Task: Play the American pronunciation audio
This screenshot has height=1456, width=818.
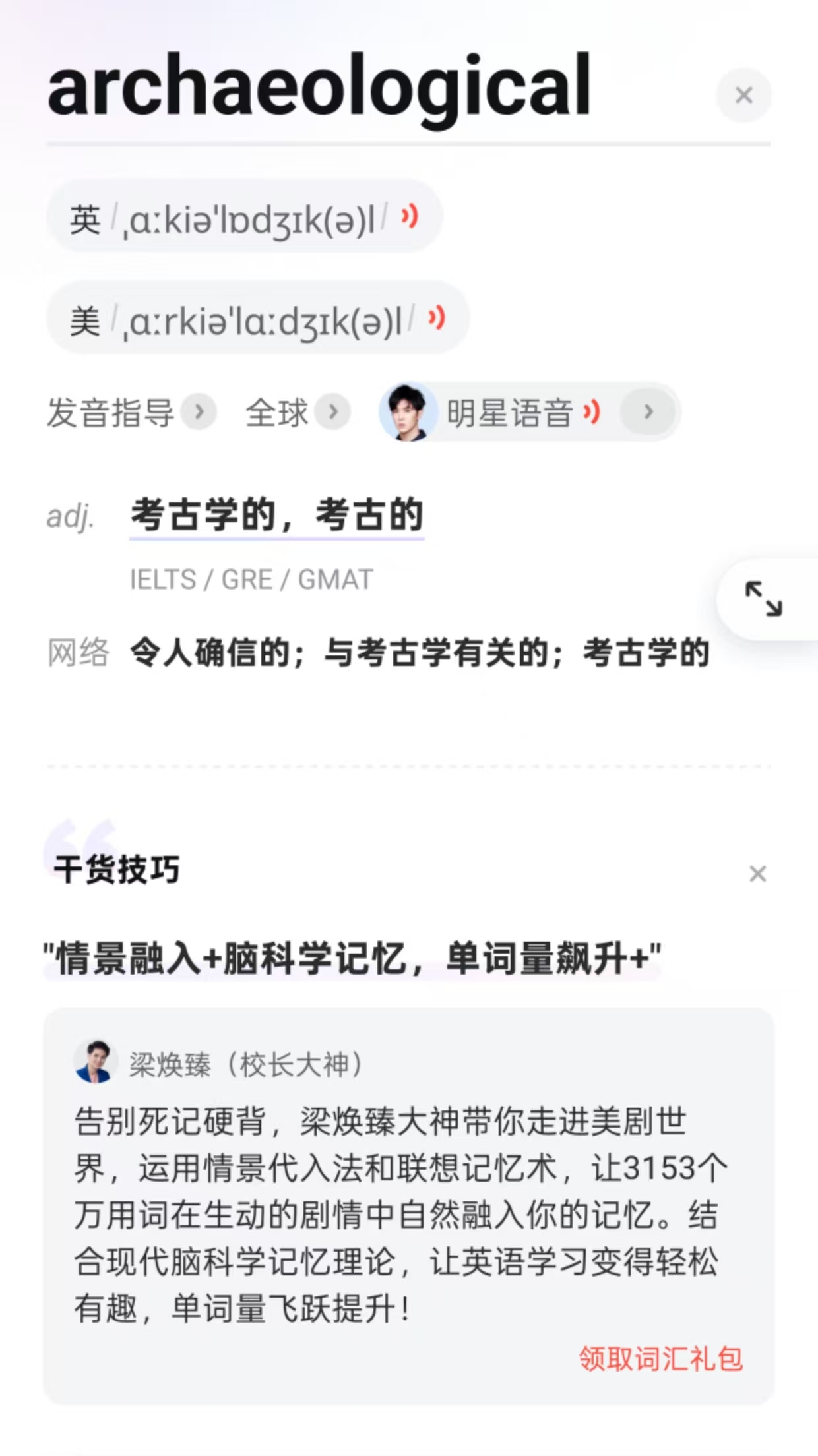Action: pyautogui.click(x=436, y=318)
